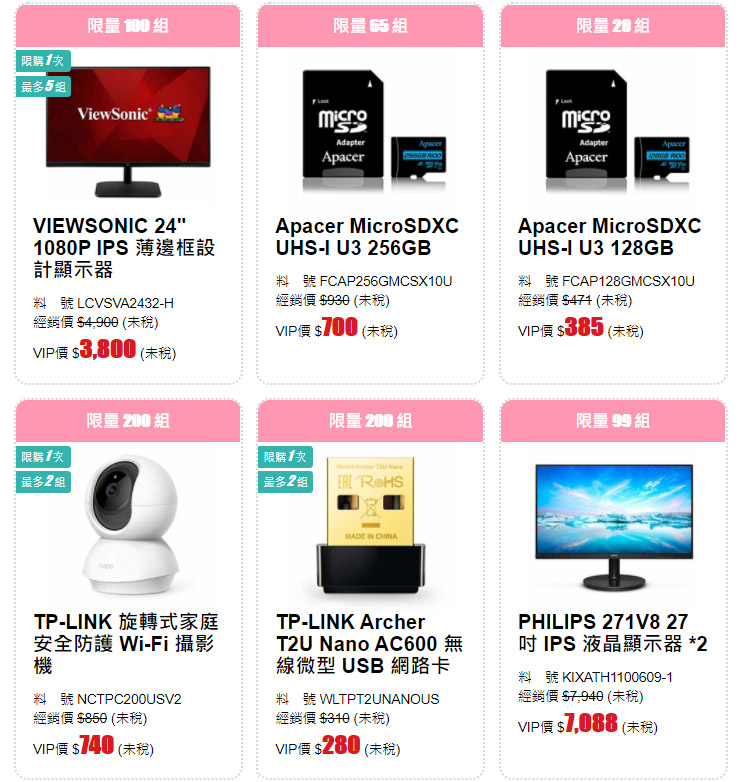
Task: Open the PHILIPS 271V8 27 monitor card
Action: tap(612, 633)
